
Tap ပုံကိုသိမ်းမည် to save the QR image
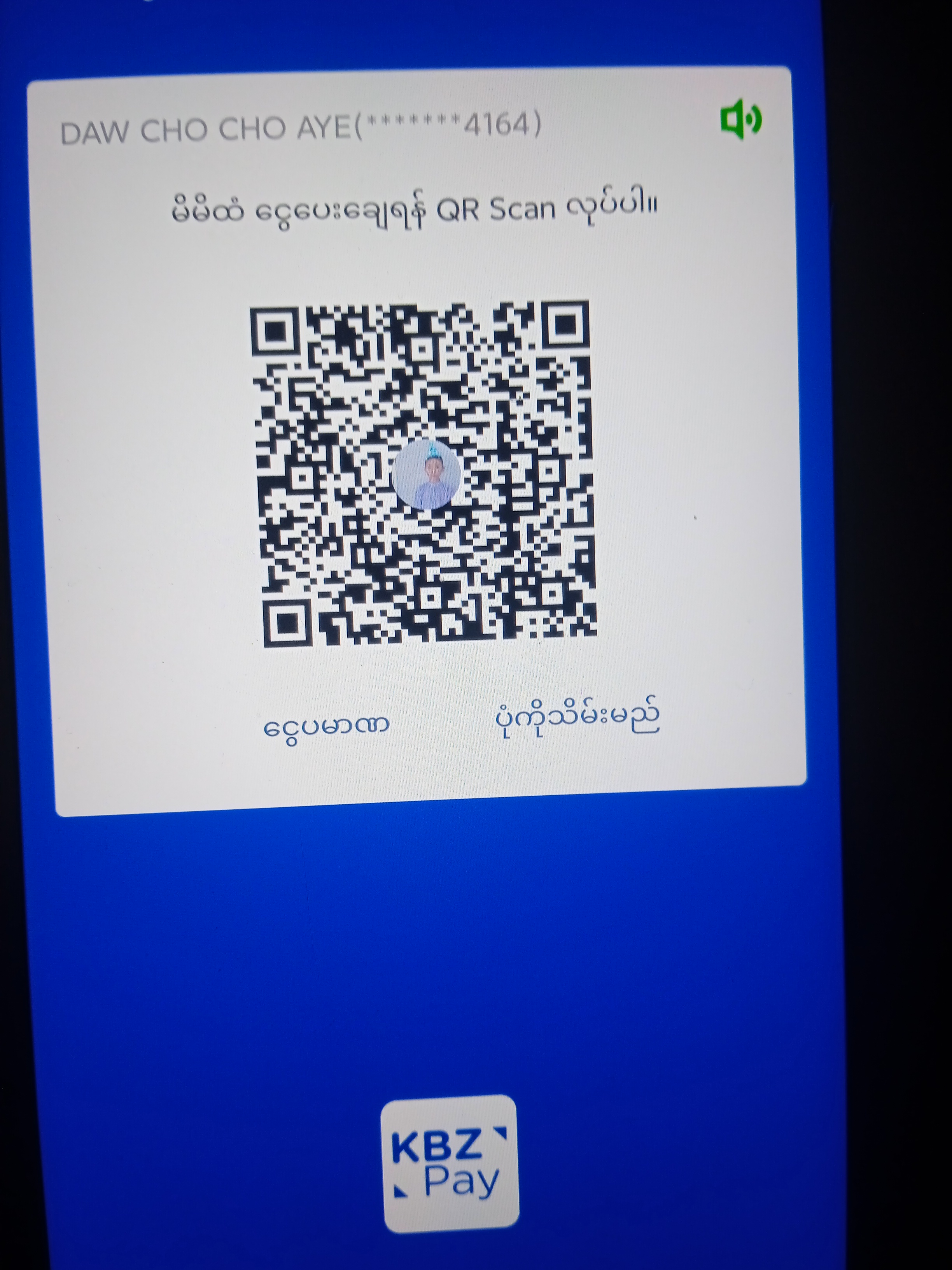[x=577, y=717]
